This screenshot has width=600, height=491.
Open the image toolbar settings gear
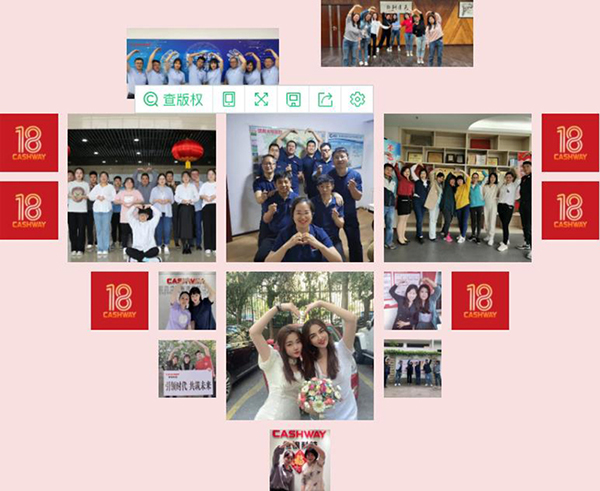[x=357, y=99]
